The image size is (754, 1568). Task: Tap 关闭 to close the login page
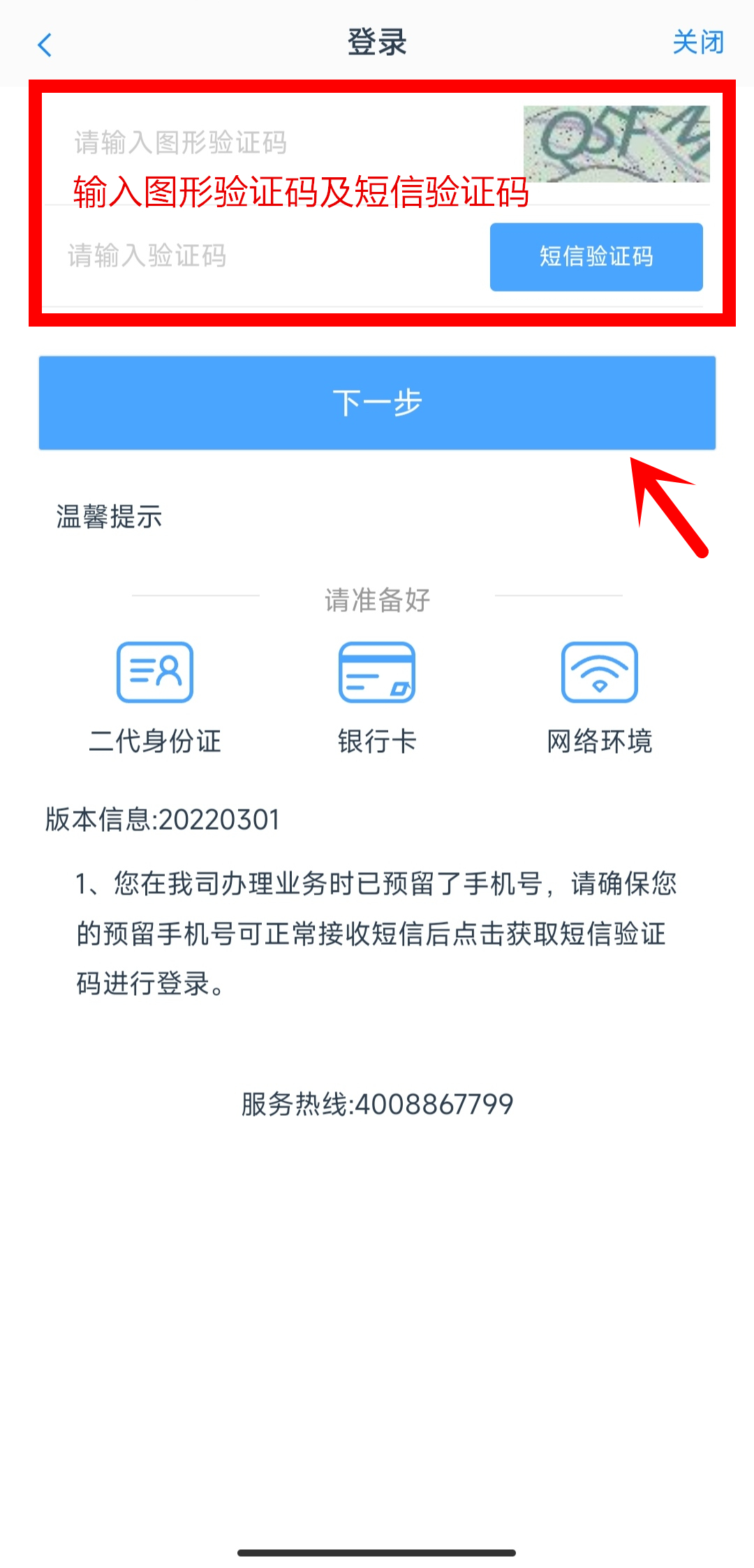coord(697,43)
